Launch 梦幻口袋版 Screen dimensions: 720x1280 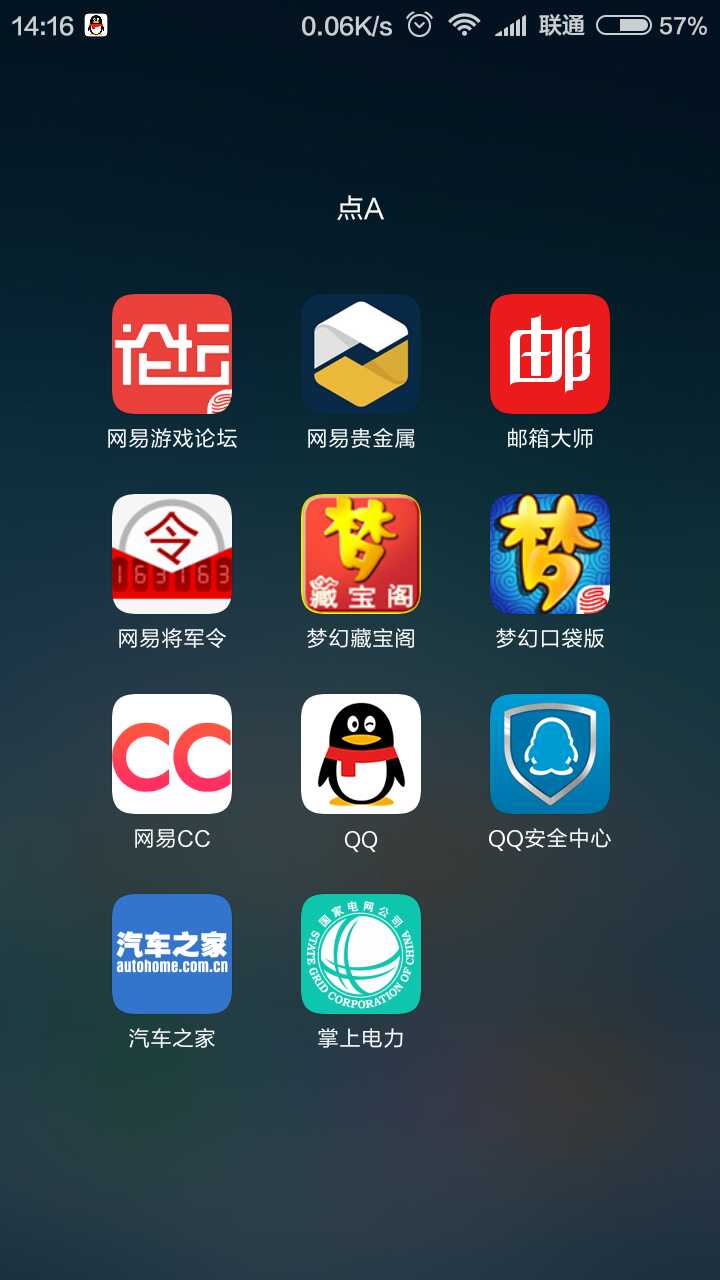(550, 554)
